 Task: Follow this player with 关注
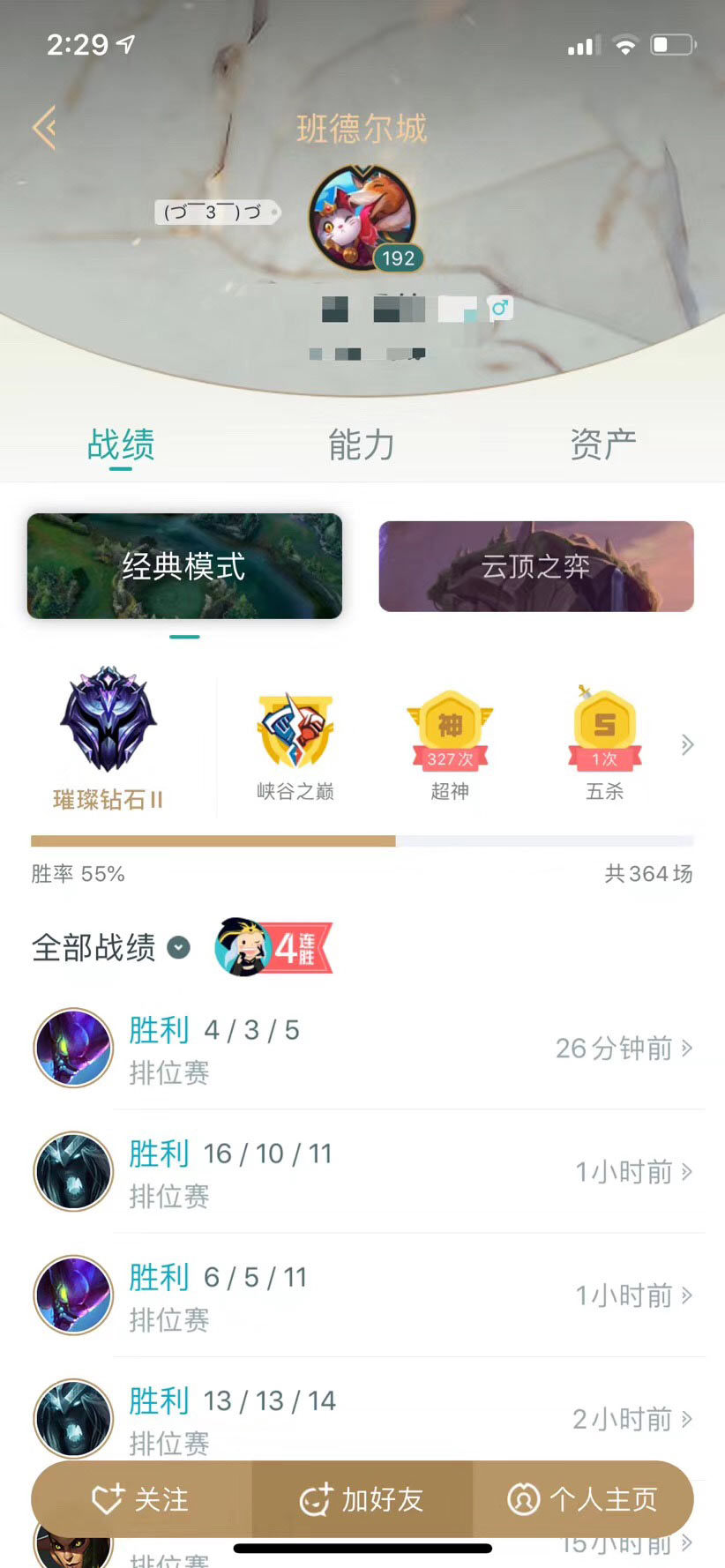click(141, 1499)
